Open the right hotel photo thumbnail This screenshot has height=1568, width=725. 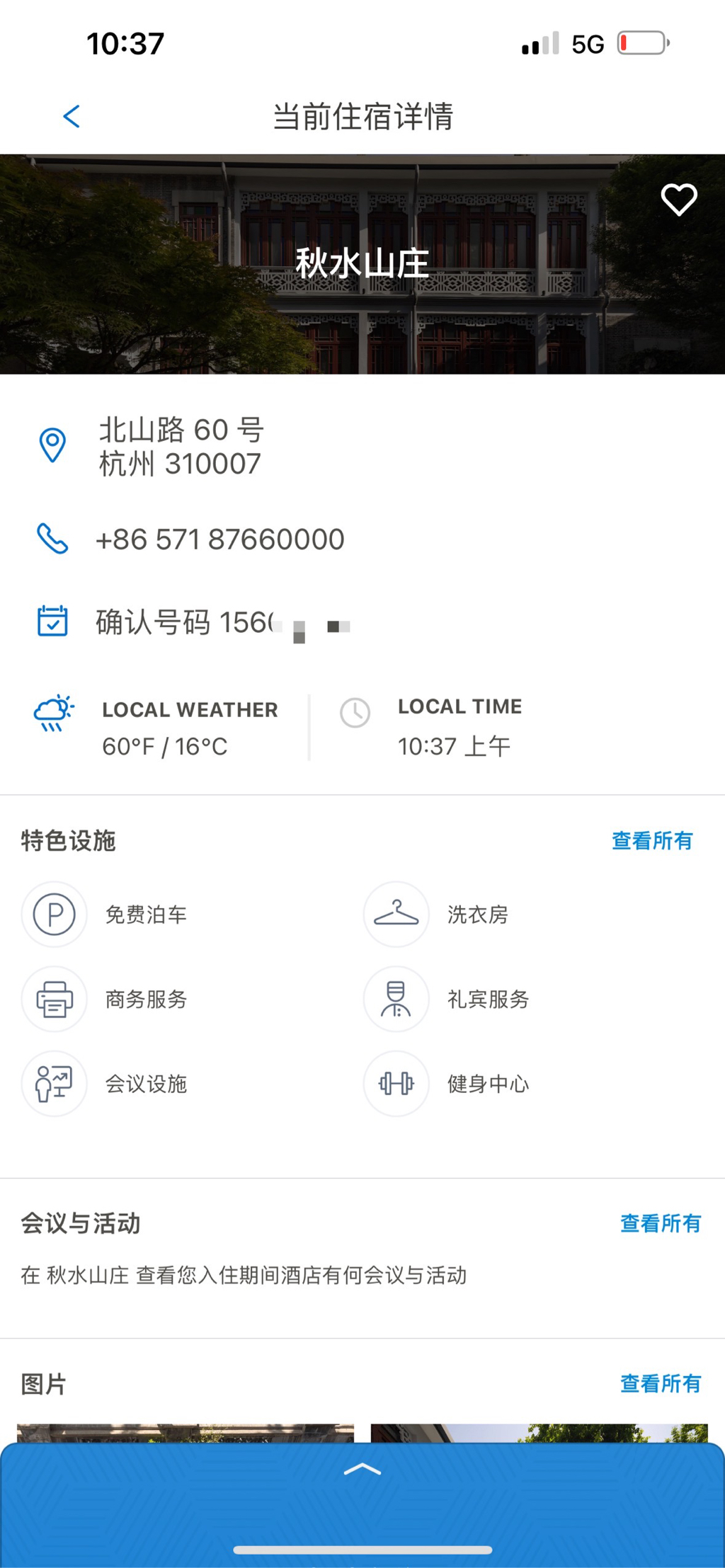[x=539, y=1433]
